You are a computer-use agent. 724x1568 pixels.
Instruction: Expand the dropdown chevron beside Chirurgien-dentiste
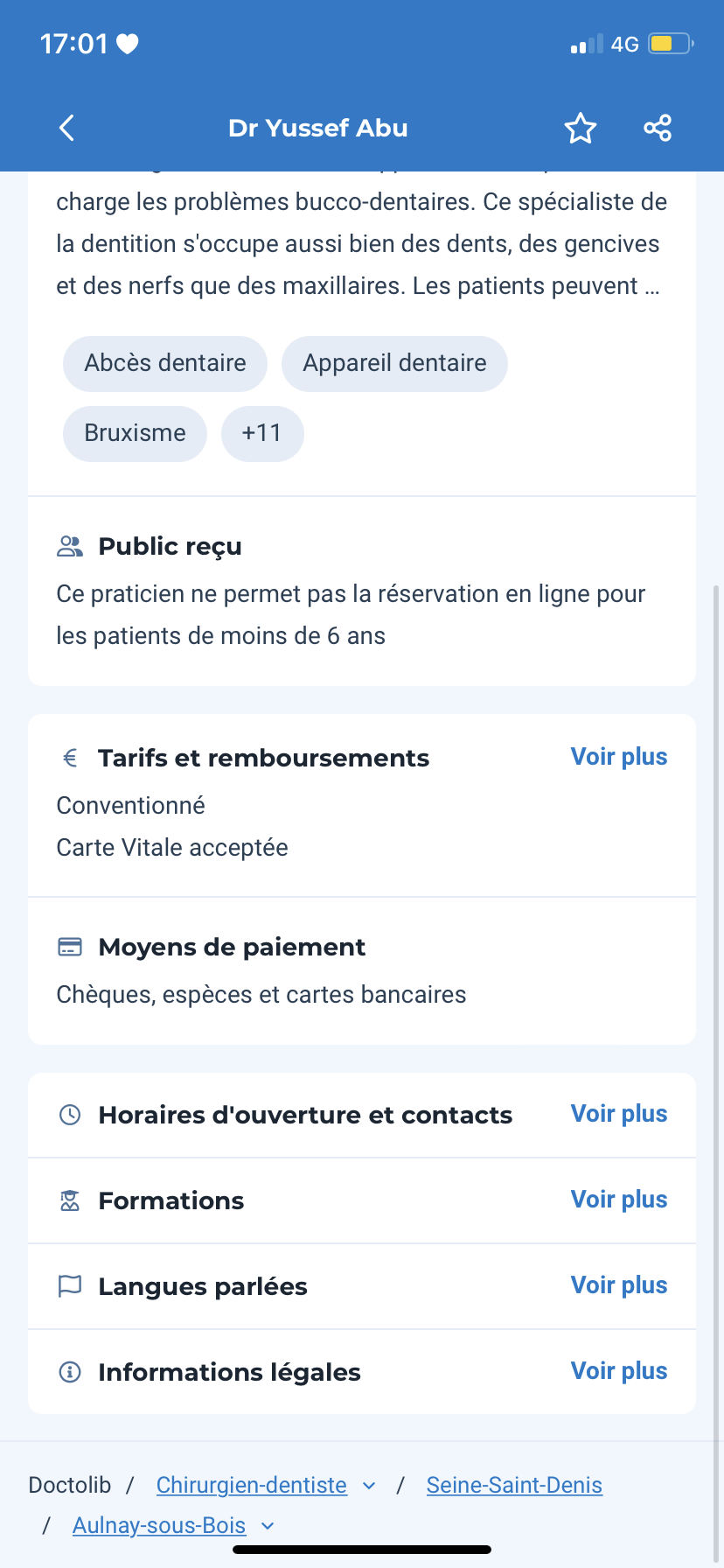point(369,1486)
